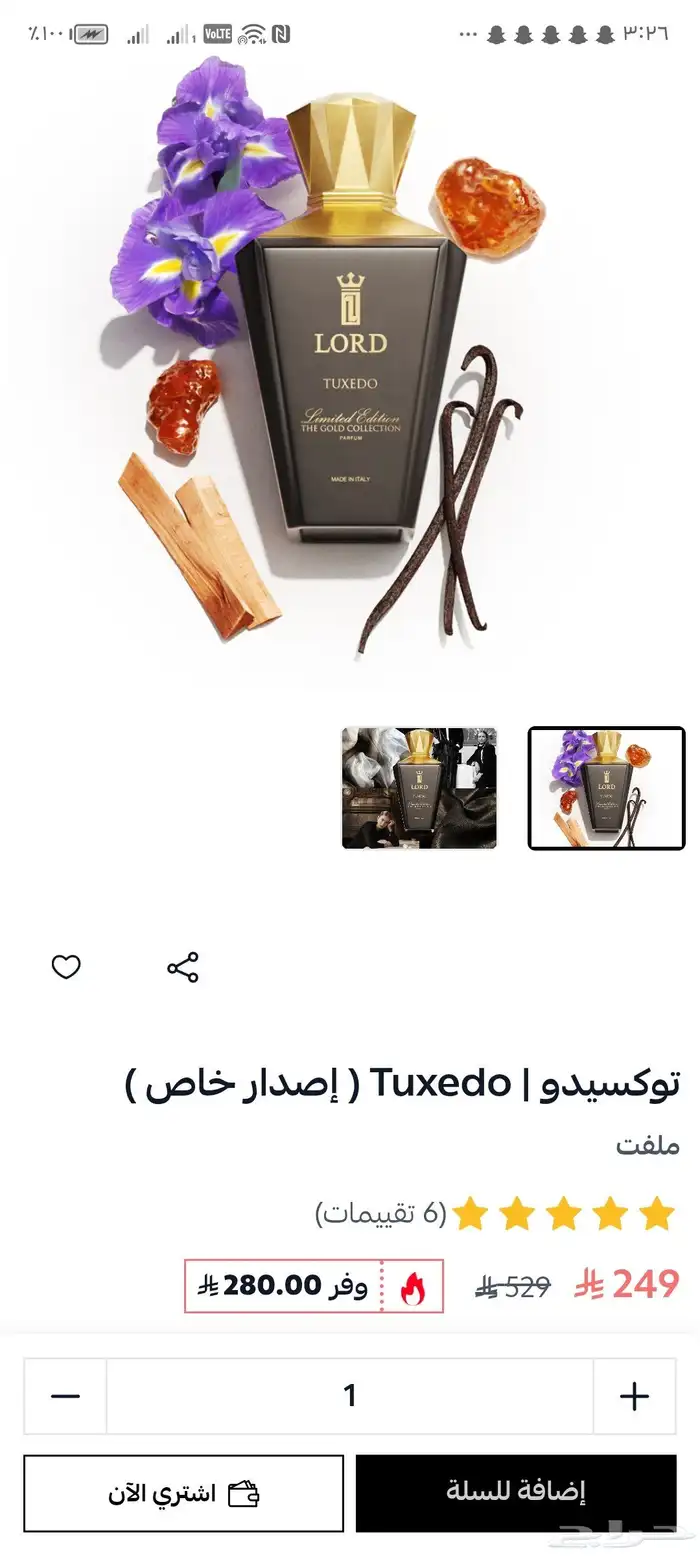Tap the quantity field showing 1
Image resolution: width=700 pixels, height=1556 pixels.
[350, 1396]
